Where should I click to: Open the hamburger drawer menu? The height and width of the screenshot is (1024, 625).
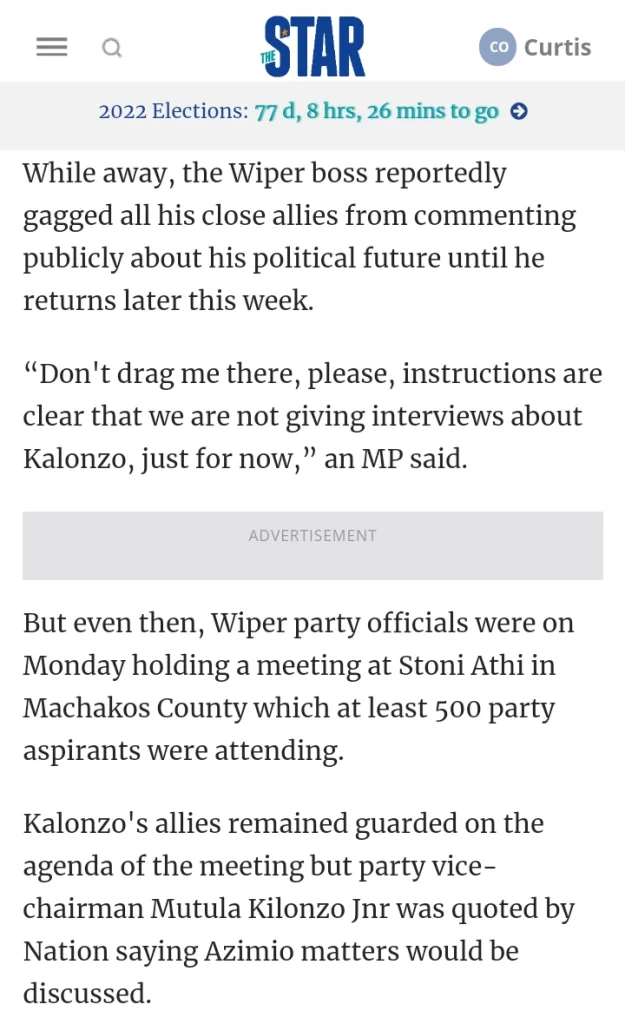pyautogui.click(x=52, y=47)
